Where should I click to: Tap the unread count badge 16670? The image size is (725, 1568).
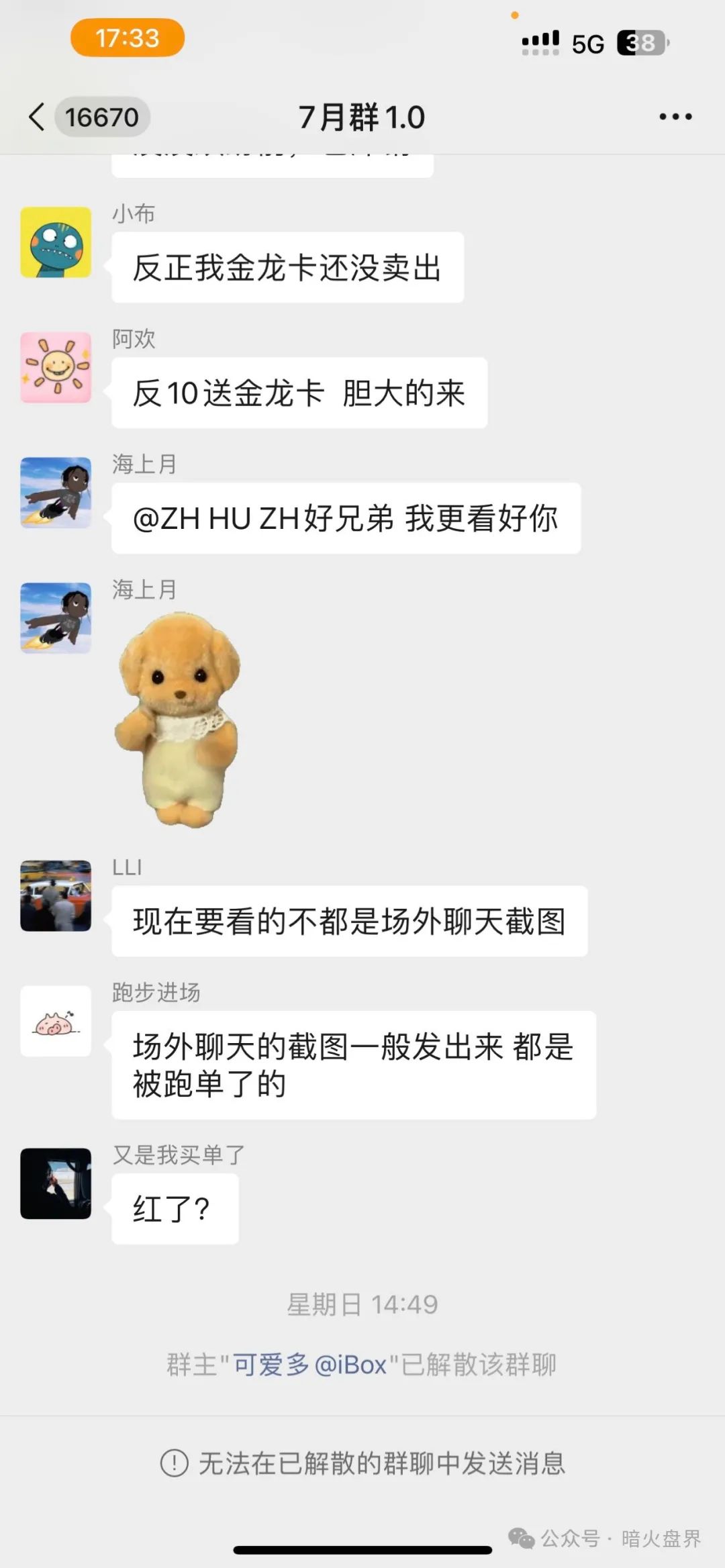coord(102,116)
